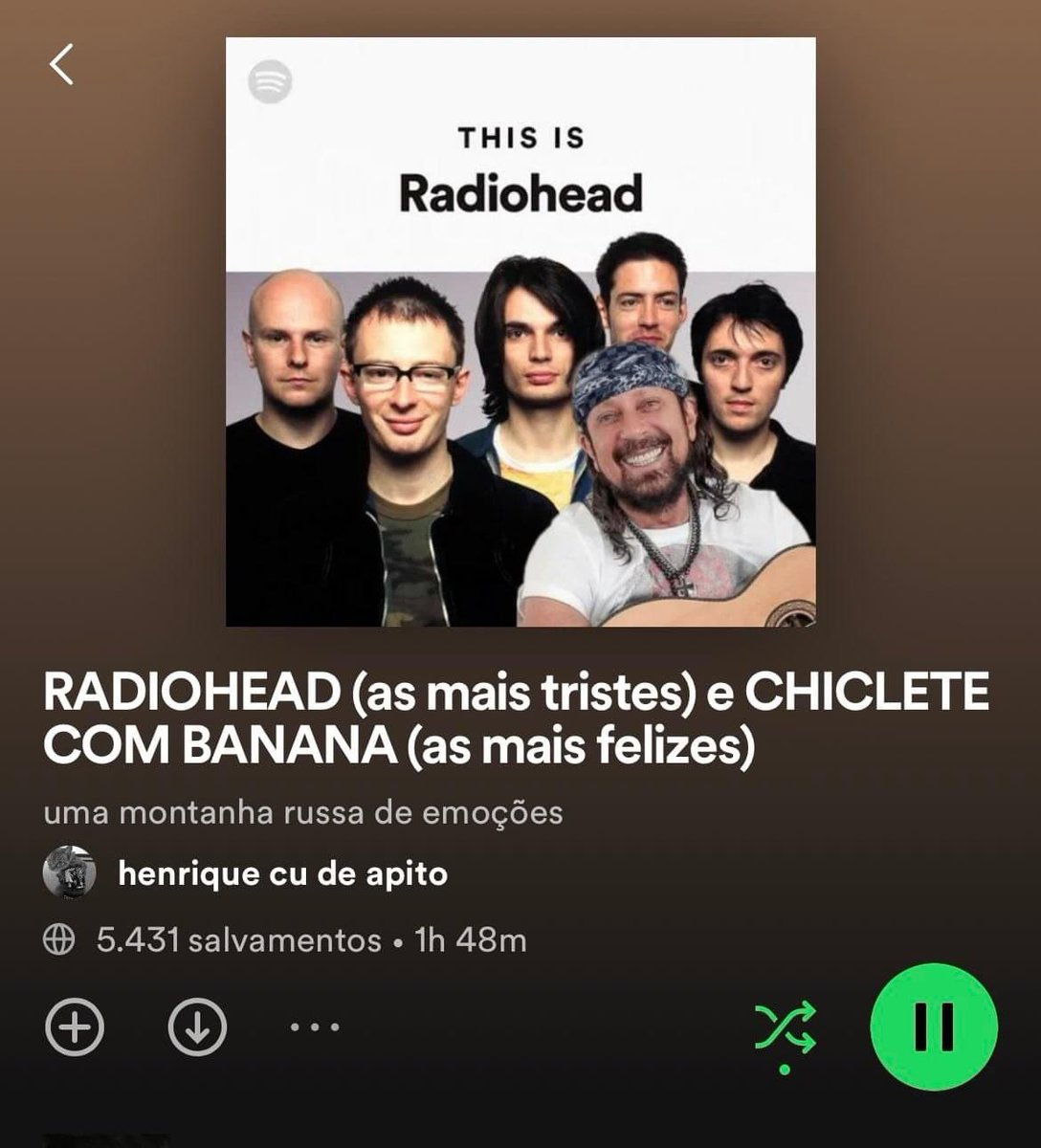Open henrique cu de apito's profile

(x=282, y=873)
